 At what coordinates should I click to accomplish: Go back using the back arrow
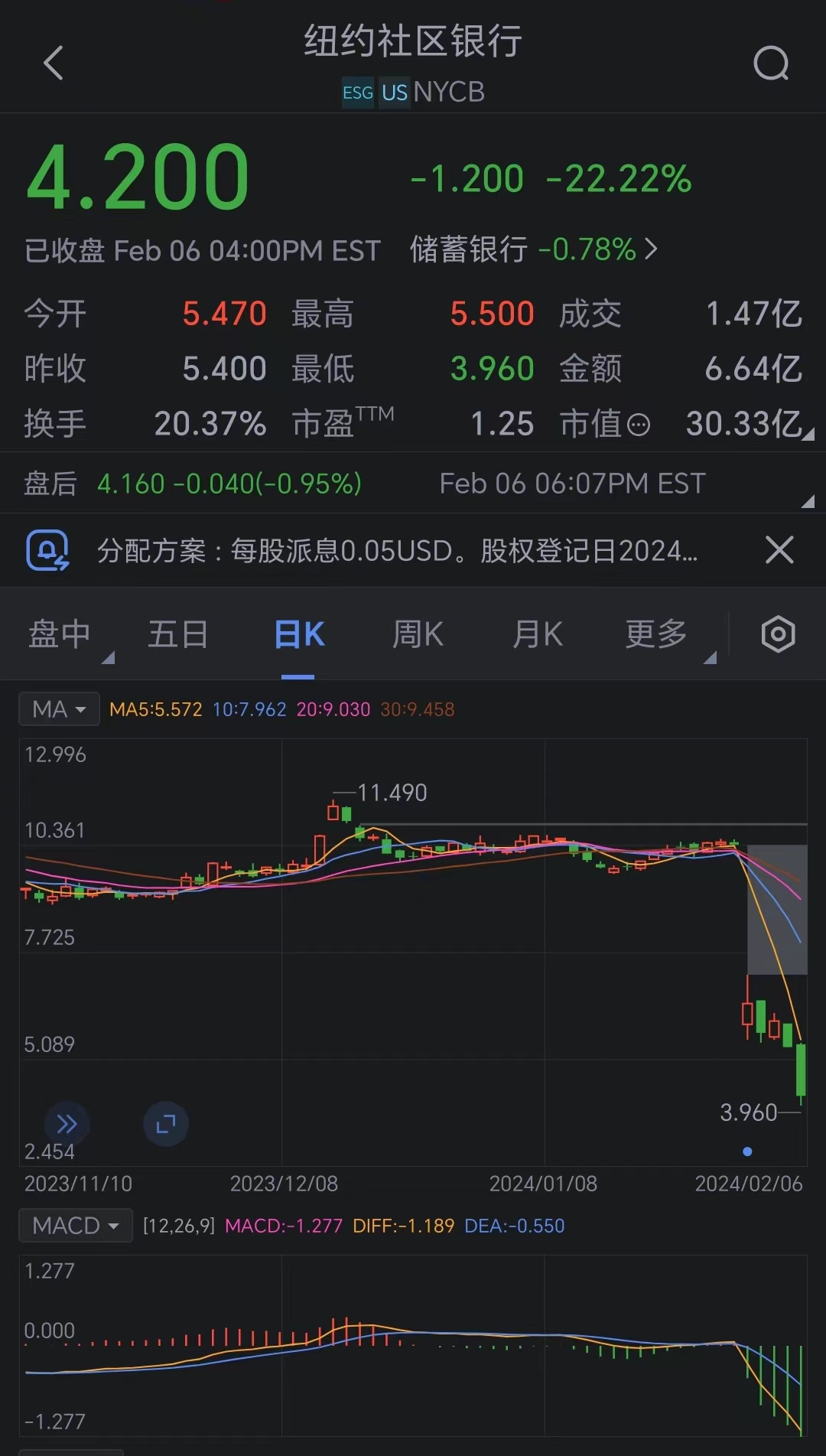click(54, 63)
